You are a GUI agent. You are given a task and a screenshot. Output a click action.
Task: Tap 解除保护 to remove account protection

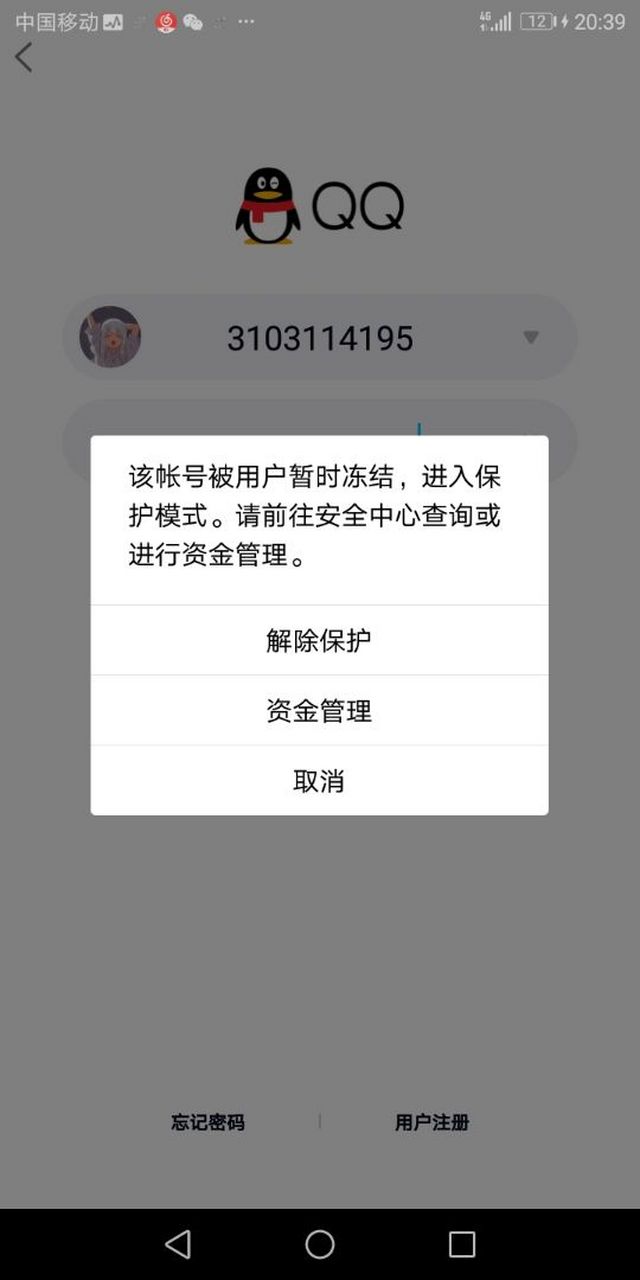pos(319,640)
